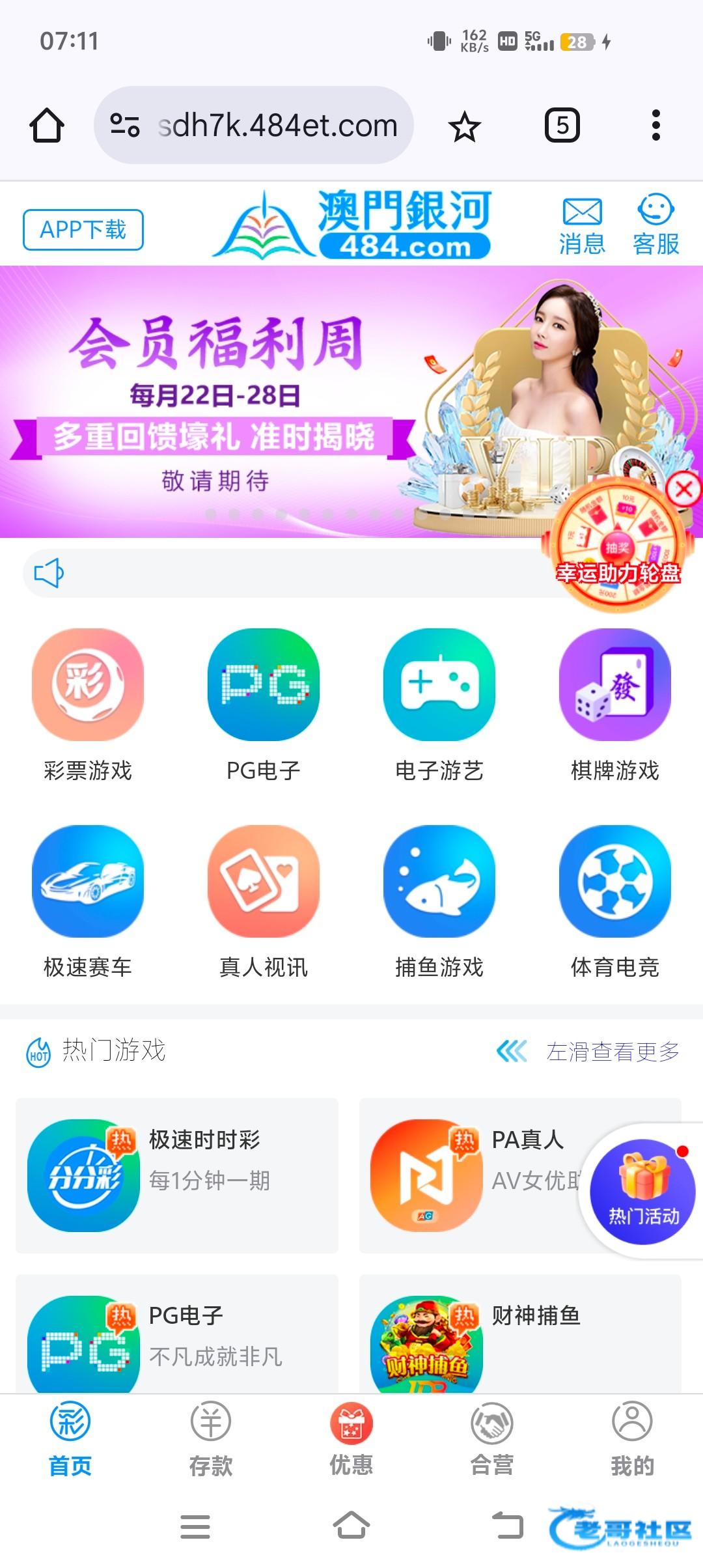
Task: Open the 财神捕鱼 game card
Action: (519, 1335)
